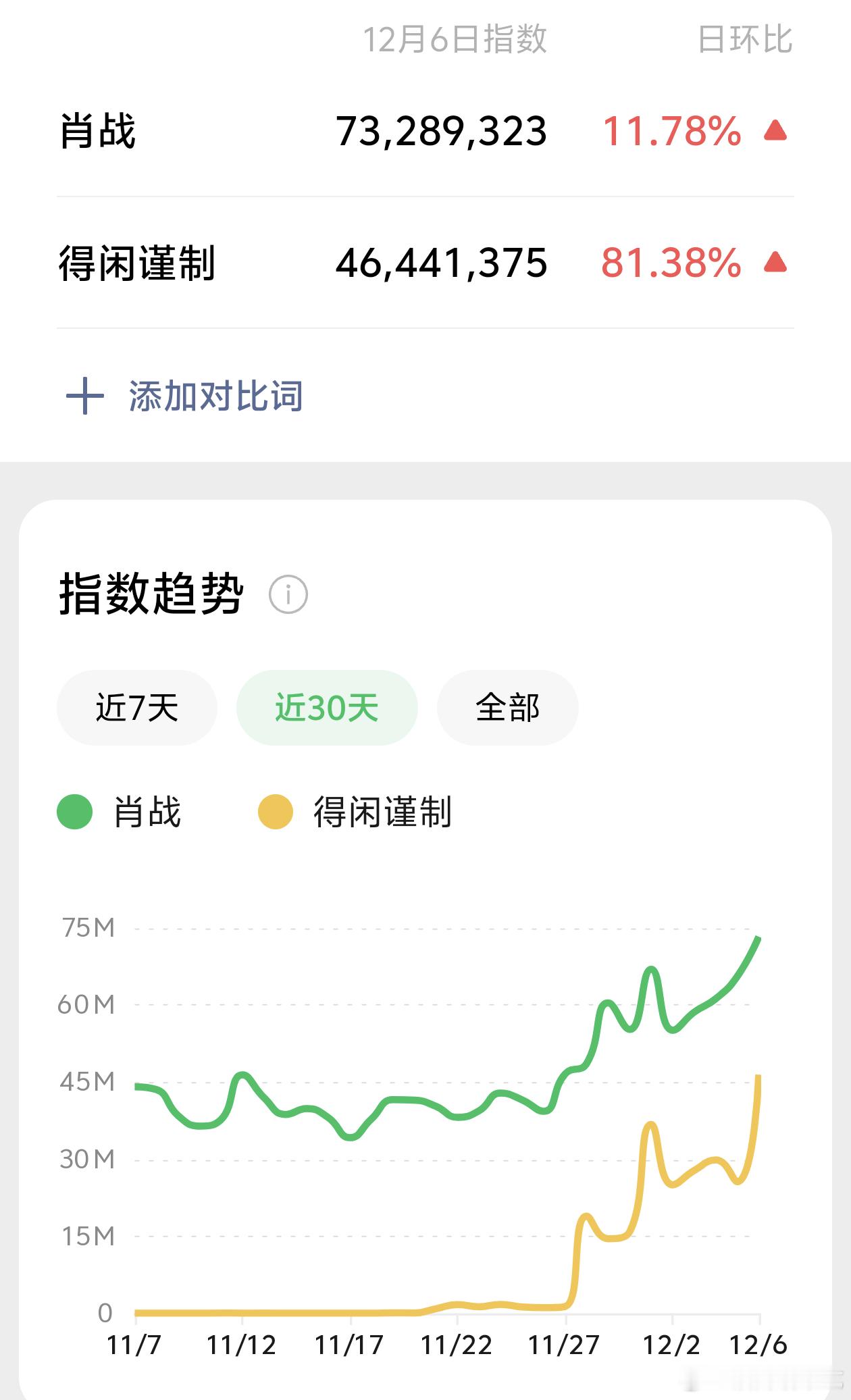Enable the 近30天 time range option
Image resolution: width=851 pixels, height=1400 pixels.
point(327,706)
